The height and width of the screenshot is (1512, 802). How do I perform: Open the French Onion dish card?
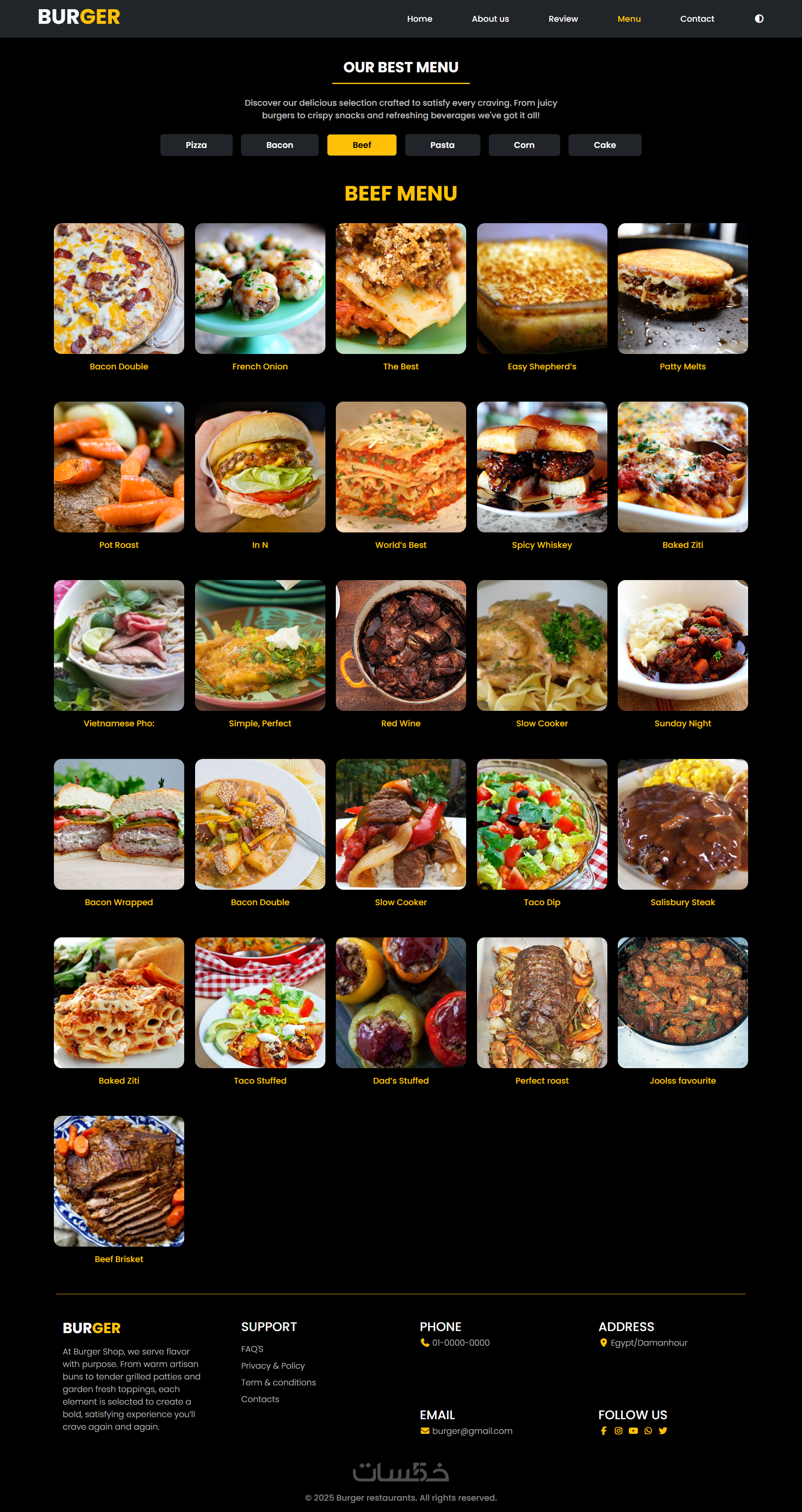coord(260,289)
